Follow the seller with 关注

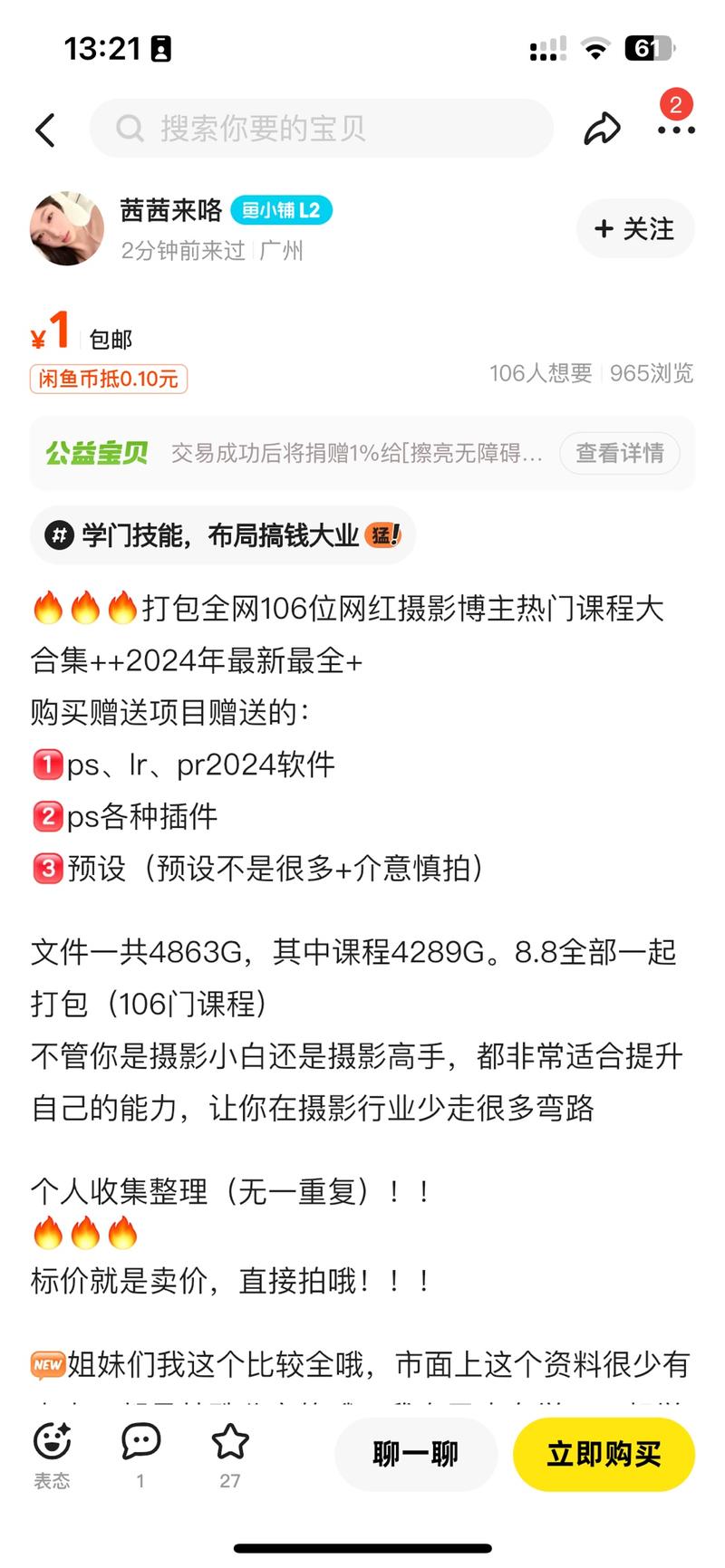click(x=635, y=228)
